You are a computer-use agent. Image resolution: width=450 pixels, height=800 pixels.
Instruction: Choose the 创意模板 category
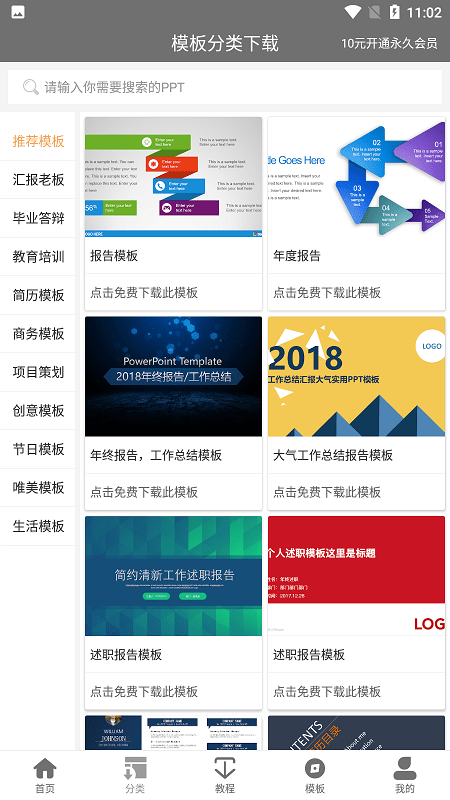tap(38, 411)
